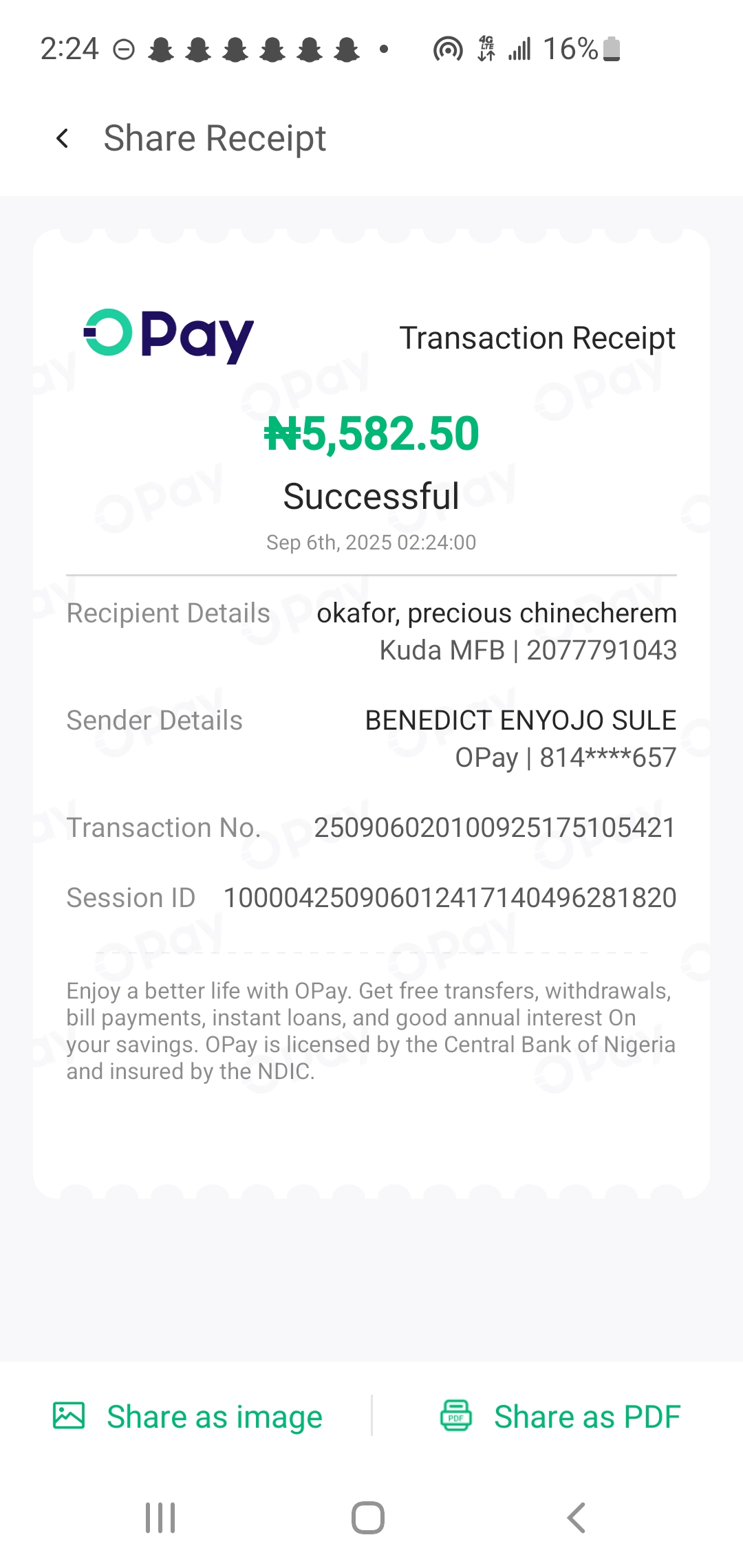Open recent apps from navigation bar

click(x=160, y=1517)
